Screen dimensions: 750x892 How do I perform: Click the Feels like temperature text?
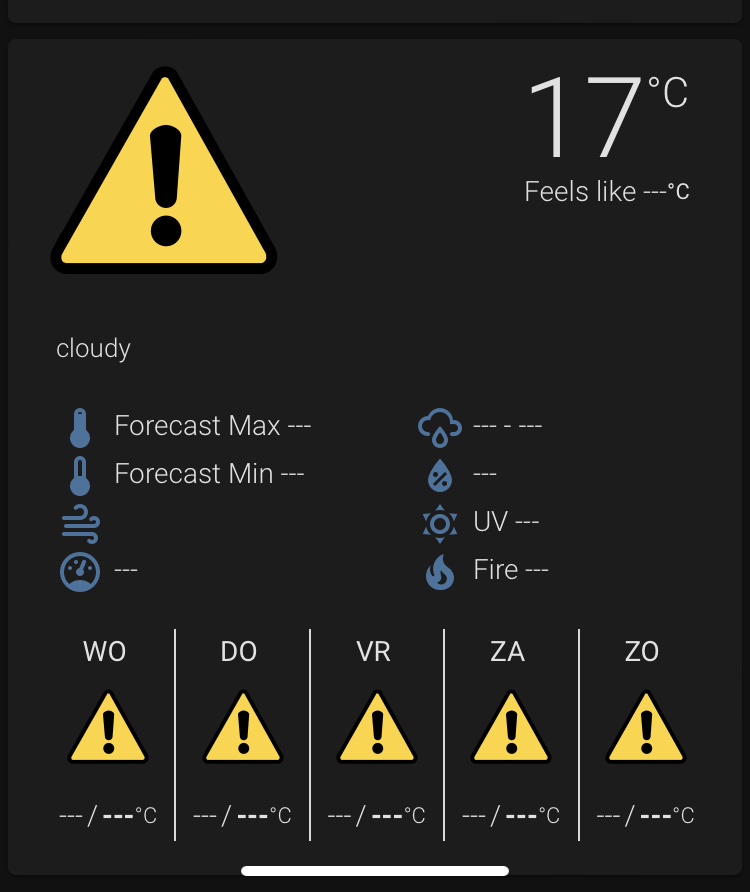pos(606,191)
